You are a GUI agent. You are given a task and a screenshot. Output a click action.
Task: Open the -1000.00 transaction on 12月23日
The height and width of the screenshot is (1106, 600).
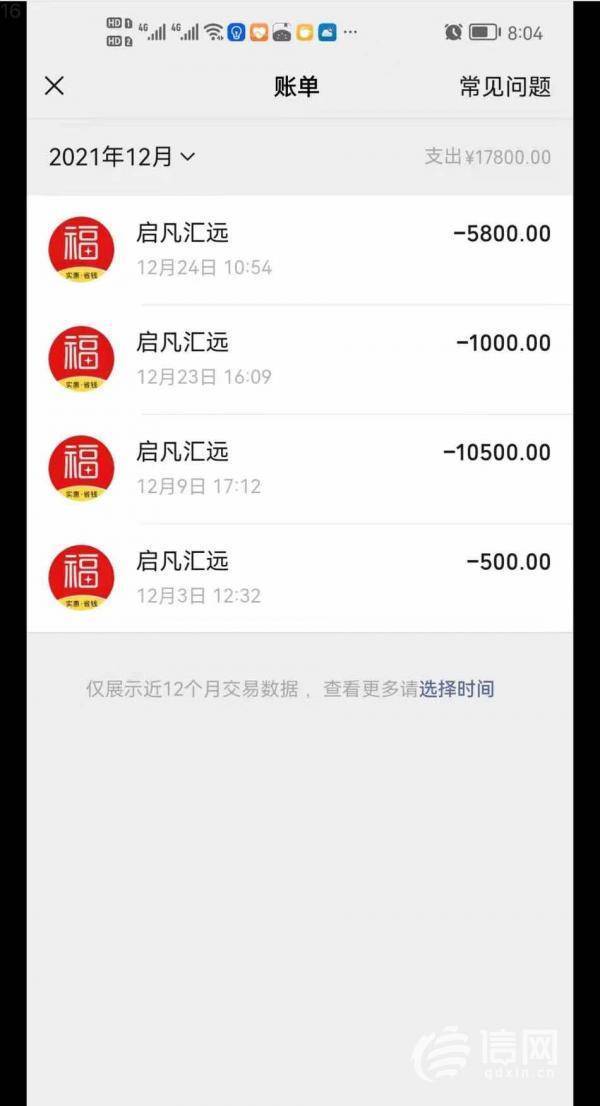(300, 359)
